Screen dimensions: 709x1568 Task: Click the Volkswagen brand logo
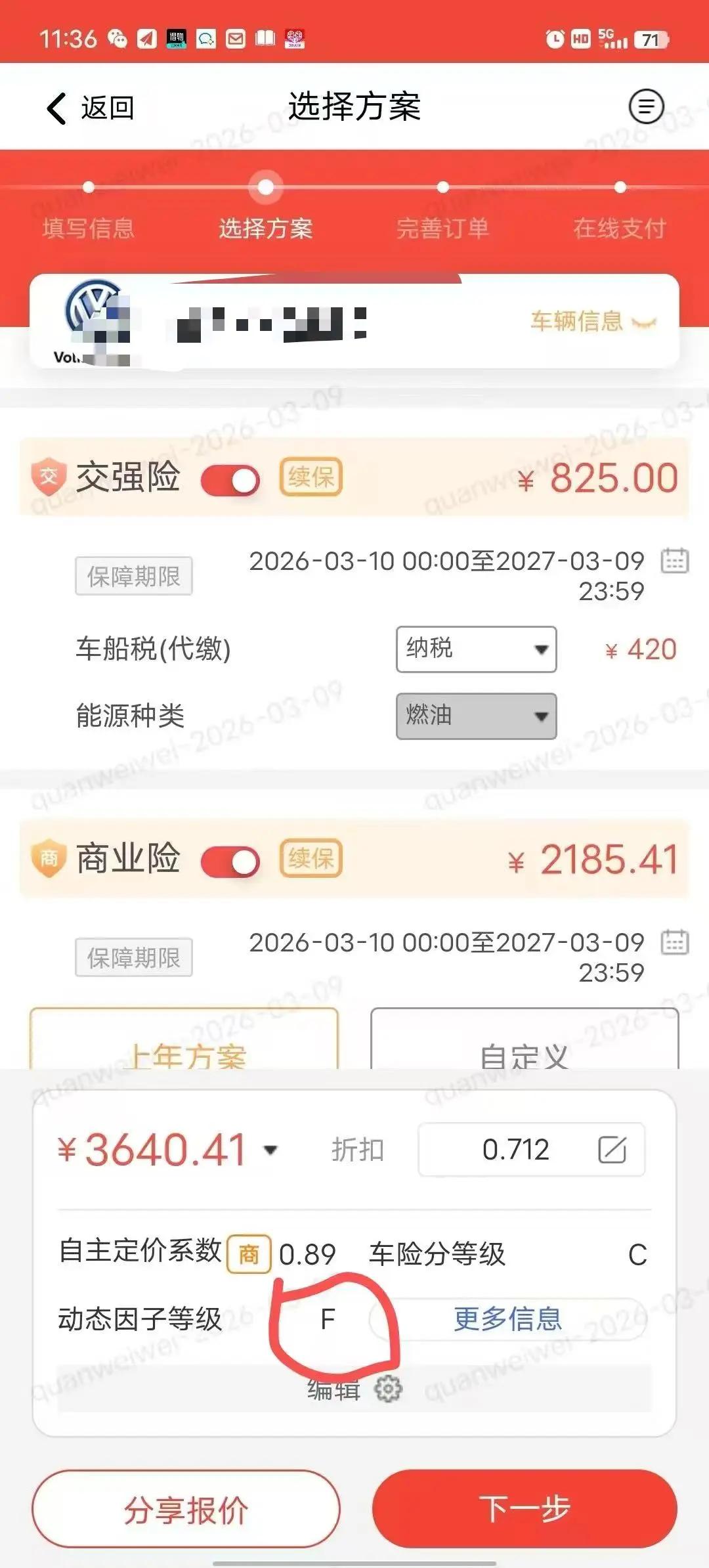pyautogui.click(x=92, y=315)
